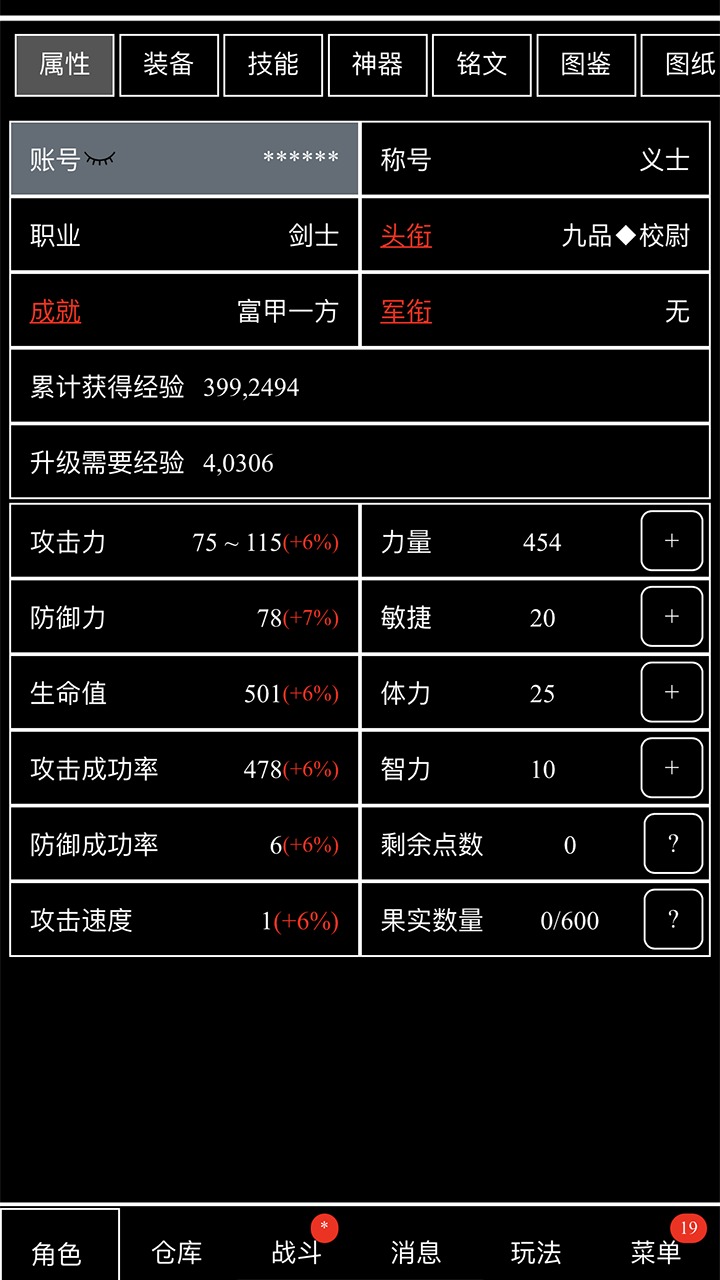Switch to the 装备 tab
Screen dimensions: 720x1280
click(x=168, y=65)
